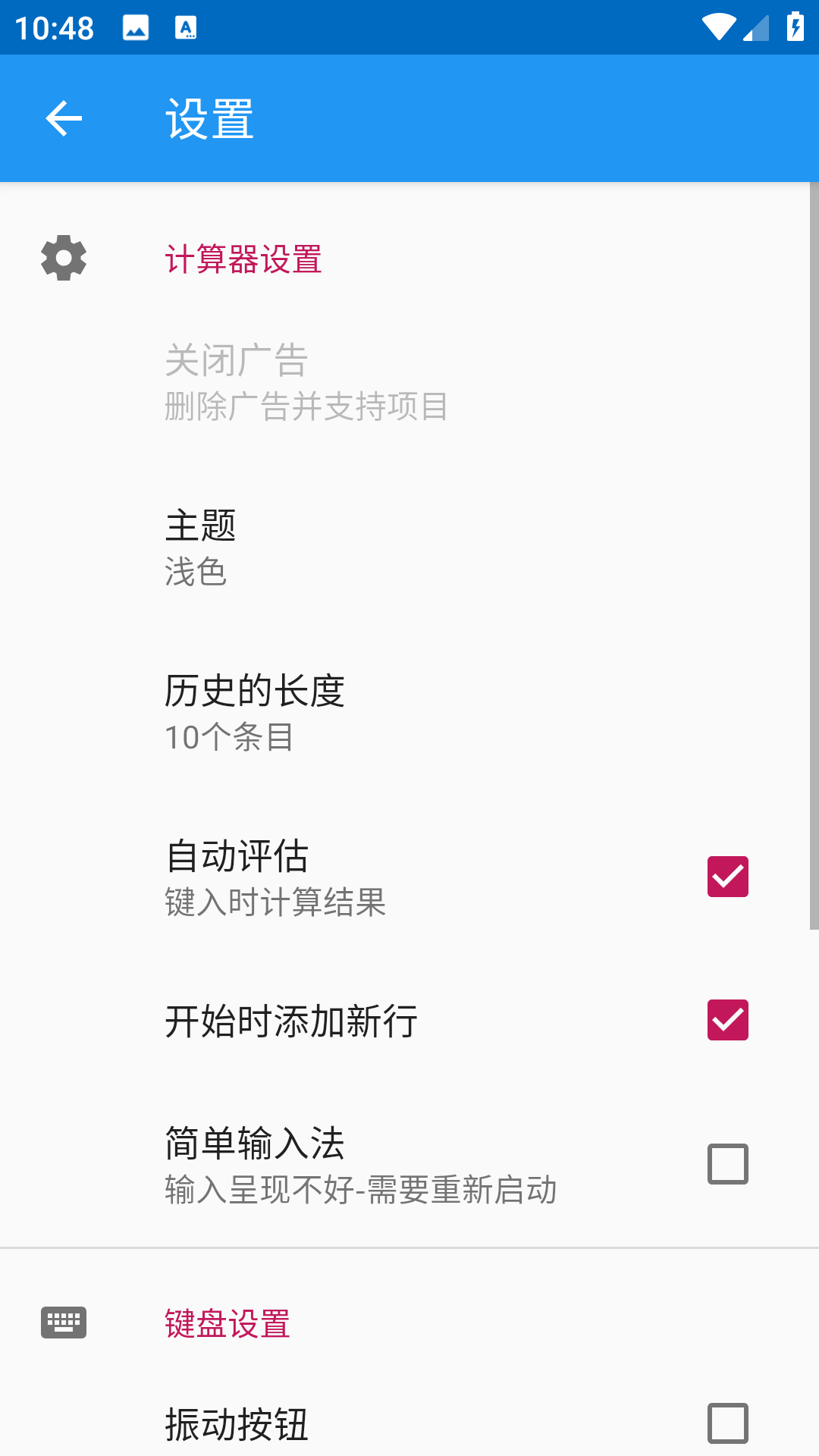Uncheck the 自动评估 checkbox
Image resolution: width=819 pixels, height=1456 pixels.
727,877
